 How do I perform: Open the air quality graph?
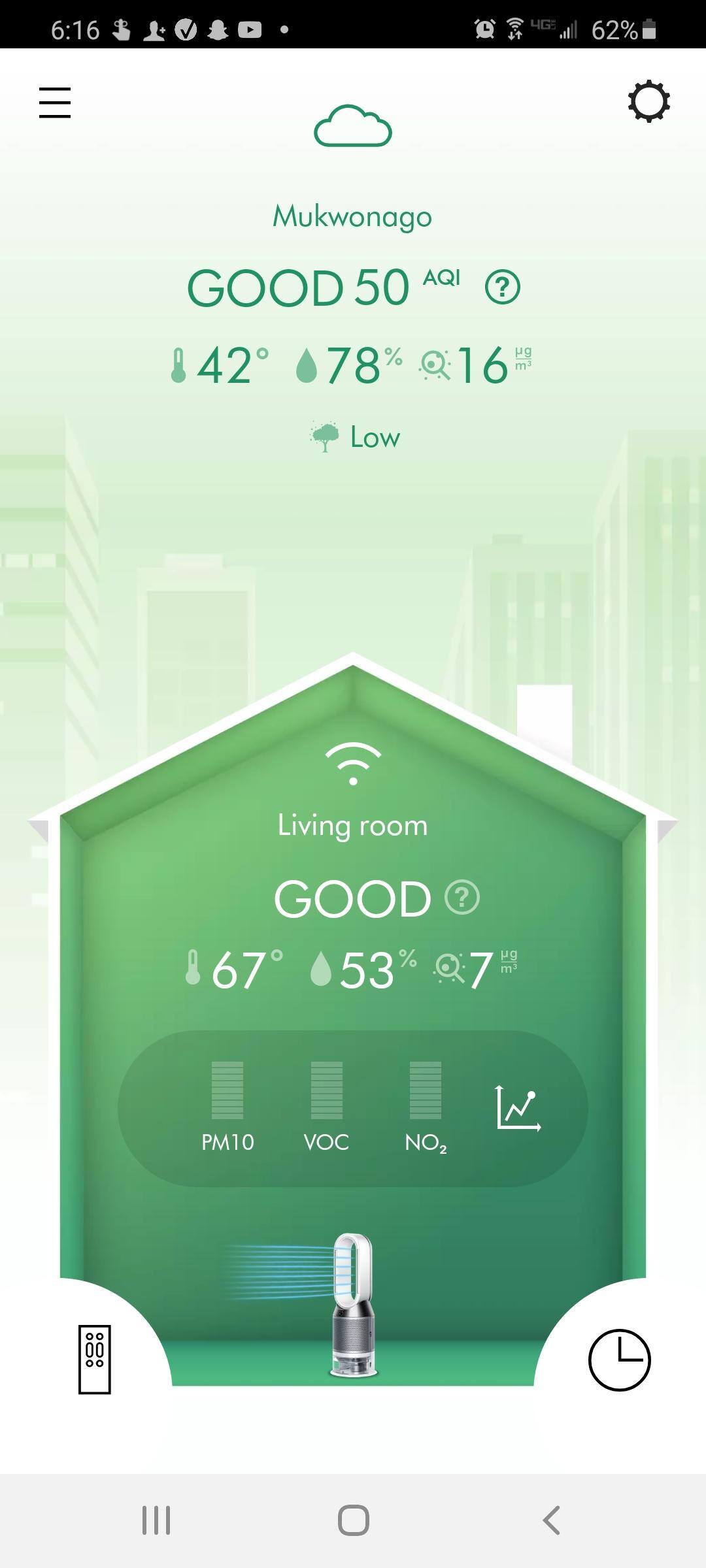pos(518,1108)
